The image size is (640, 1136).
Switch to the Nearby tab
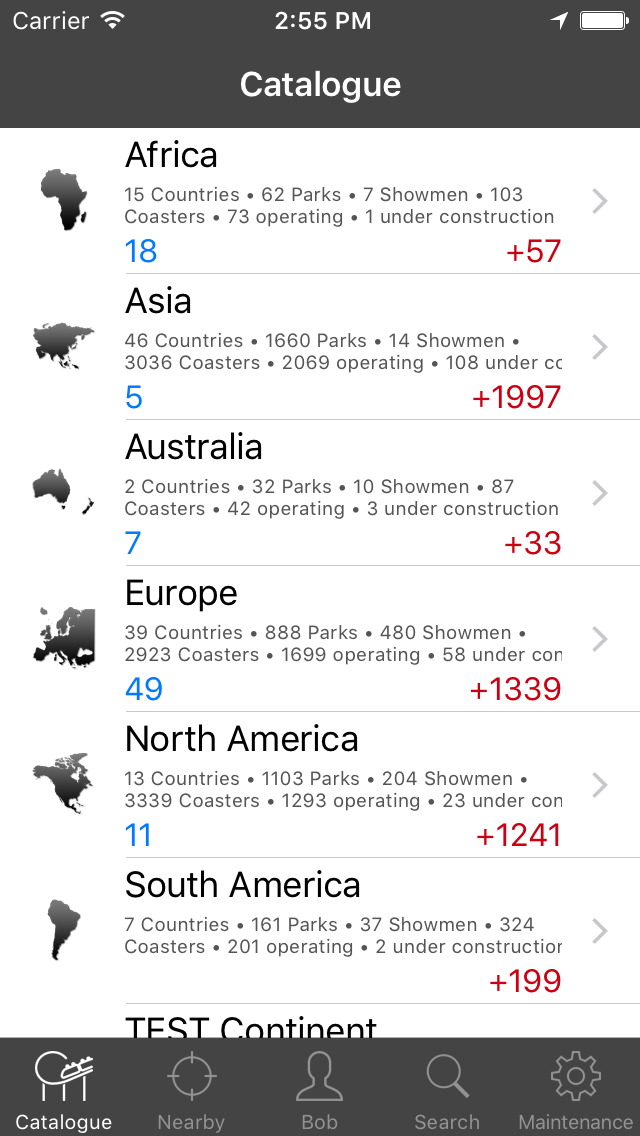click(191, 1089)
